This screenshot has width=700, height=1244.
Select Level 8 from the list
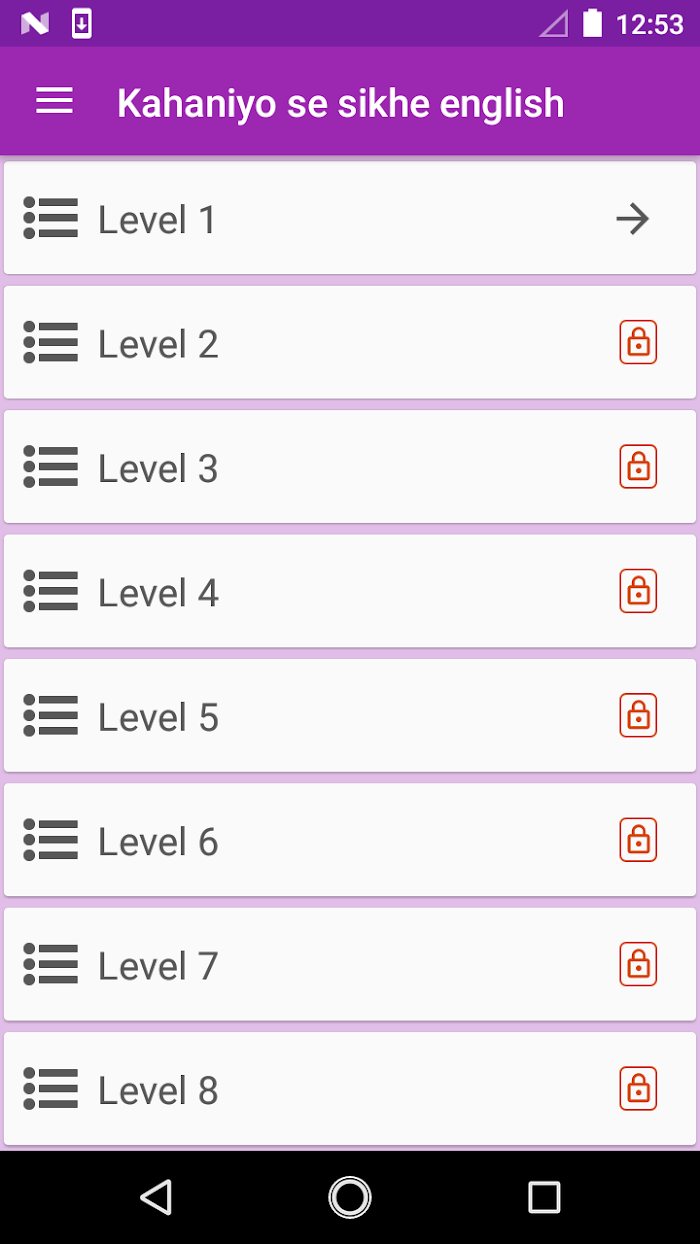[x=350, y=1089]
